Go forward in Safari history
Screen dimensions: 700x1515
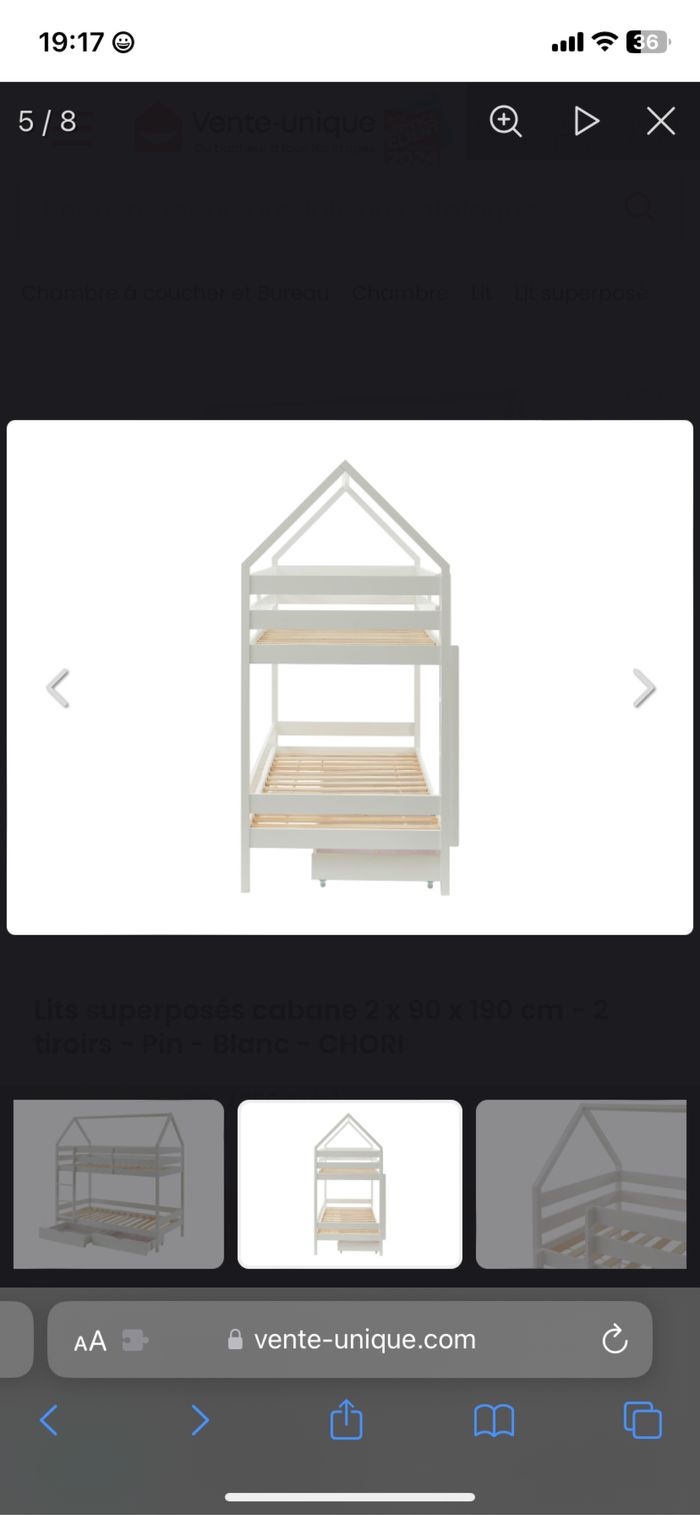pyautogui.click(x=200, y=1420)
